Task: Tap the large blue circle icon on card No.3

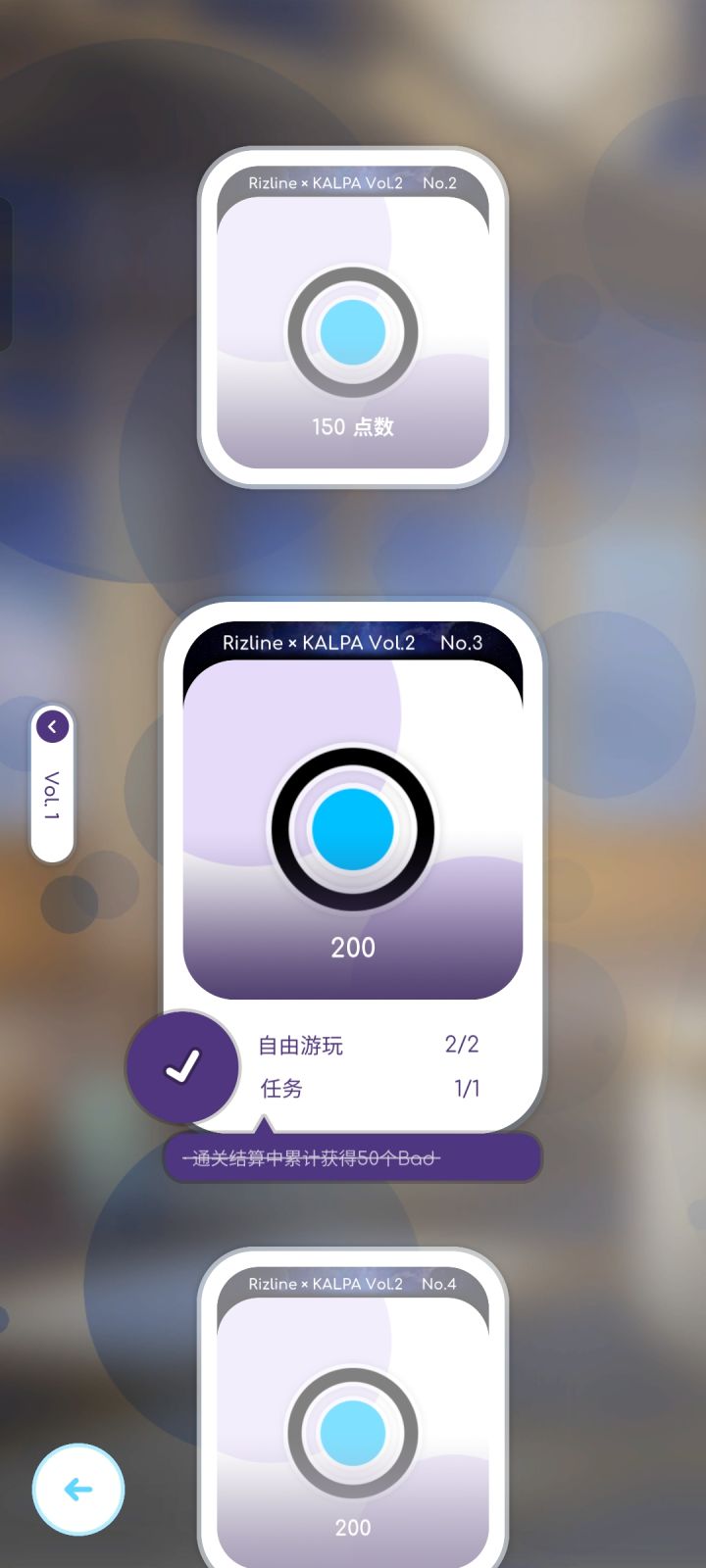Action: [x=352, y=829]
